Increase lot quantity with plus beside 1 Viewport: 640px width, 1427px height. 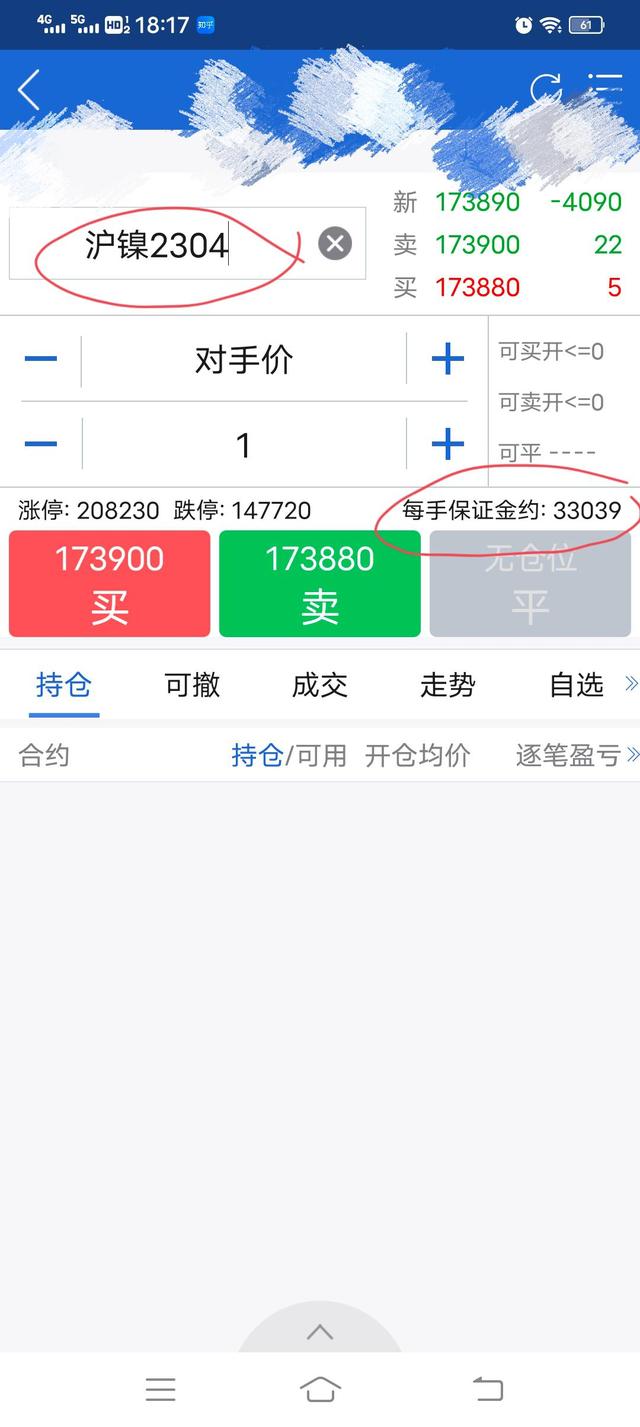(x=447, y=444)
